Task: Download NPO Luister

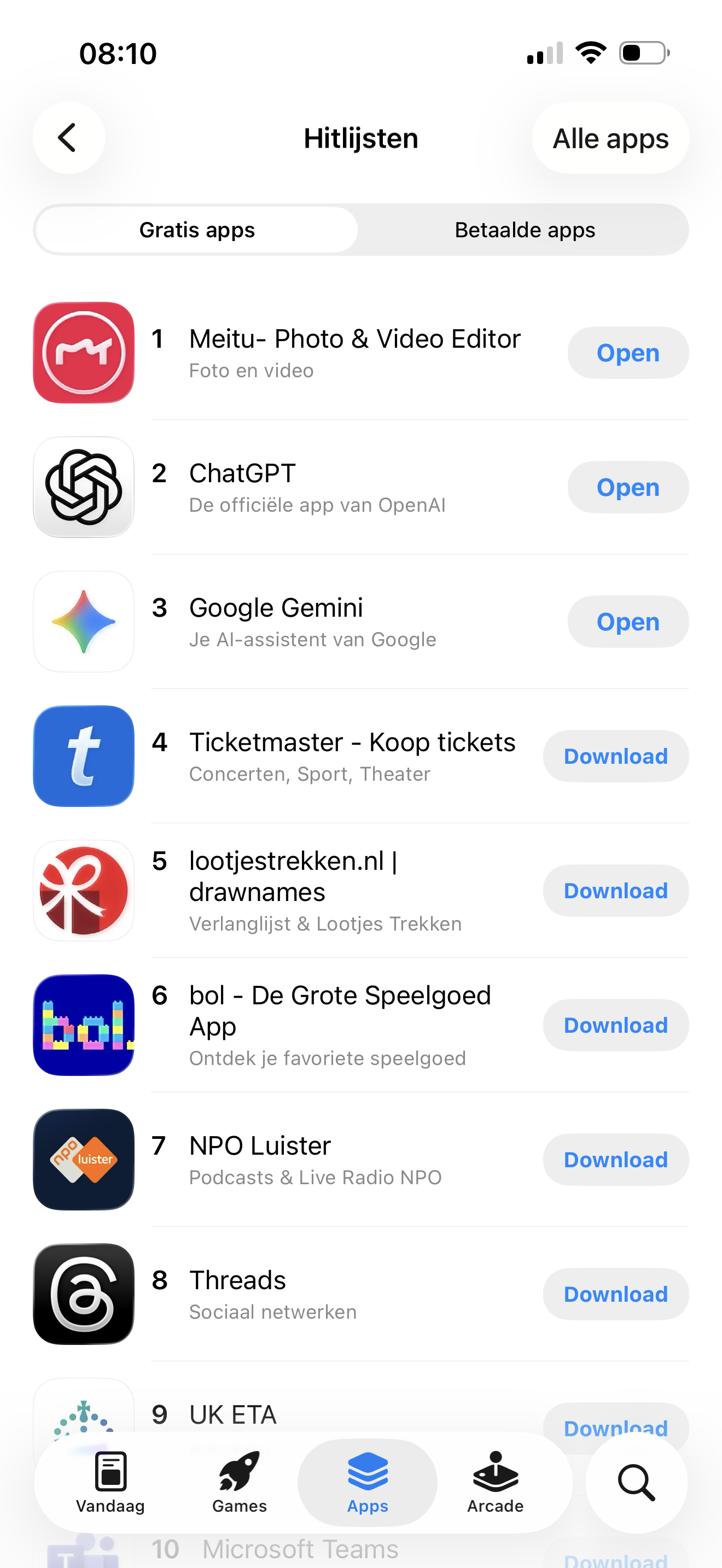Action: click(615, 1160)
